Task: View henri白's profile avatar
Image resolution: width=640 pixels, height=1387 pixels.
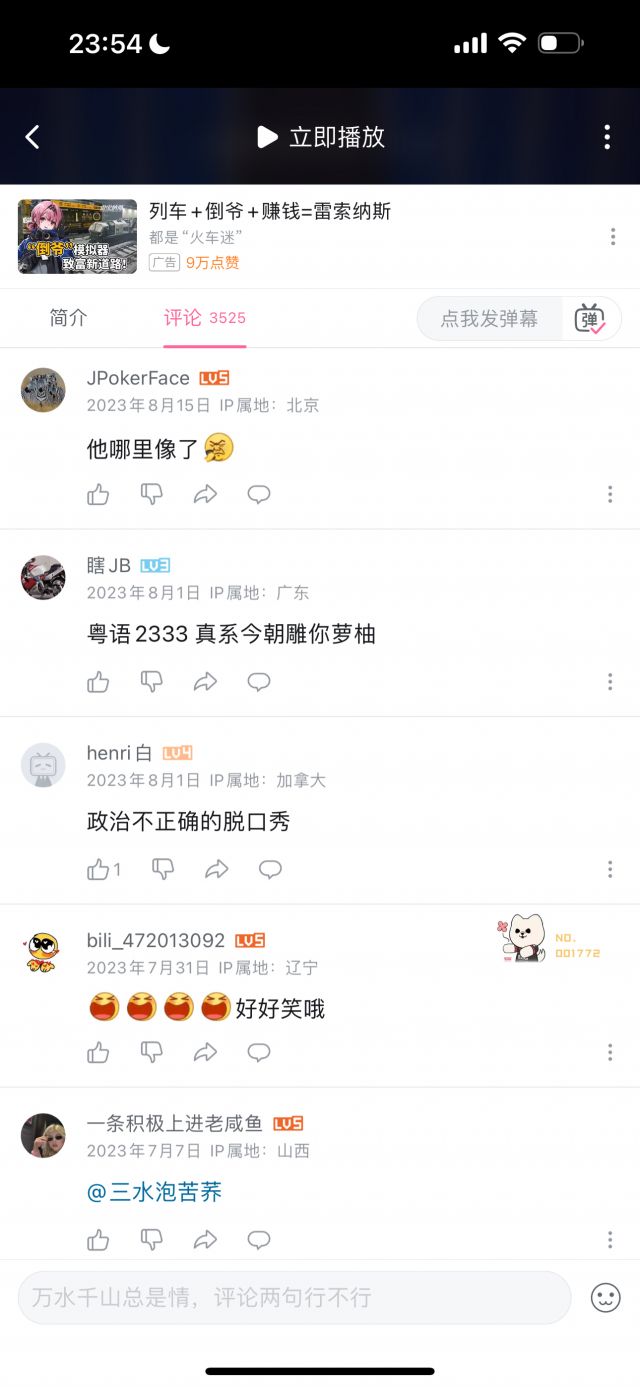Action: (x=43, y=766)
